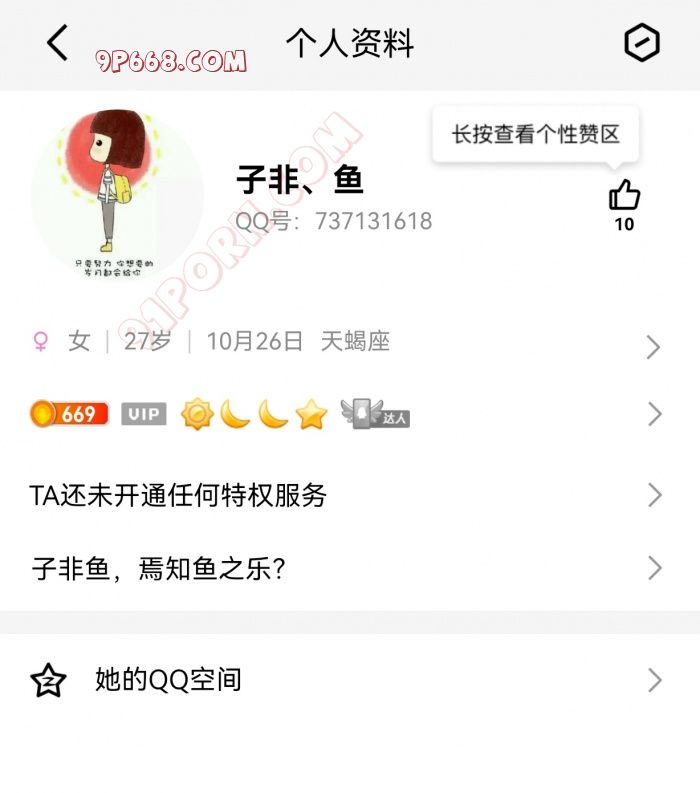View the profile avatar picture
Image resolution: width=700 pixels, height=793 pixels.
click(117, 196)
